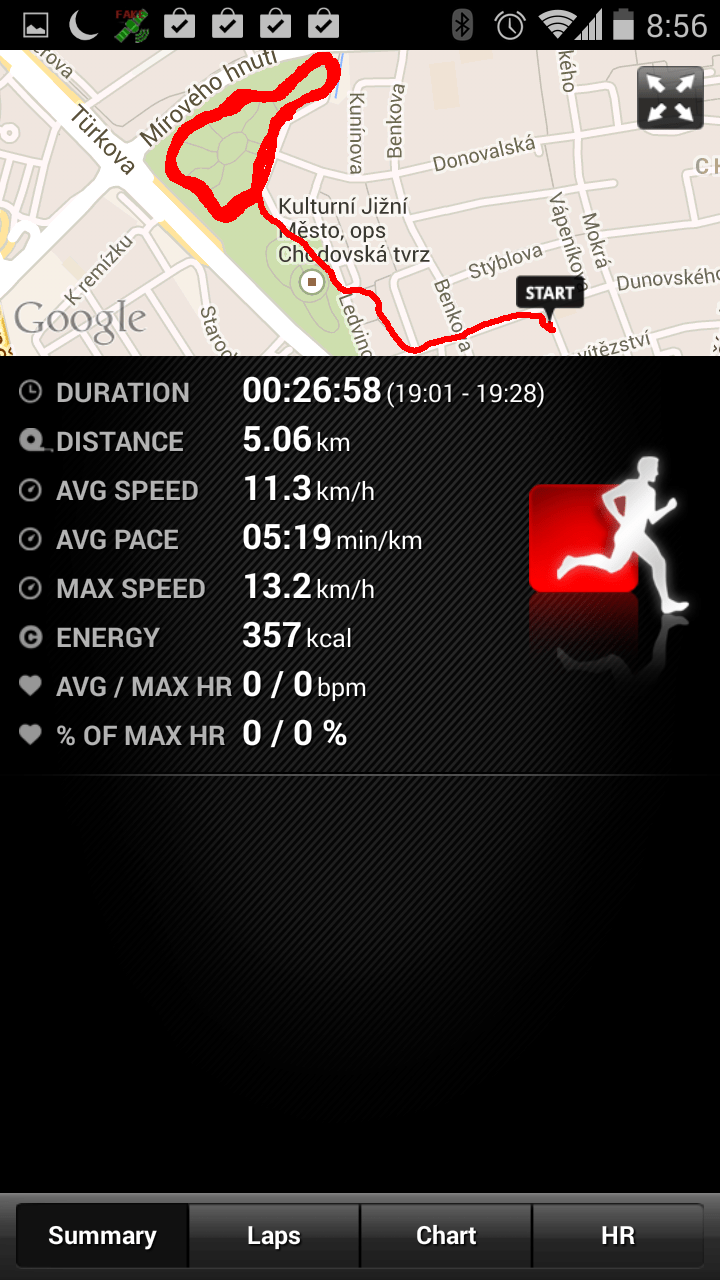The width and height of the screenshot is (720, 1280).
Task: Switch to the Laps tab
Action: [x=274, y=1236]
